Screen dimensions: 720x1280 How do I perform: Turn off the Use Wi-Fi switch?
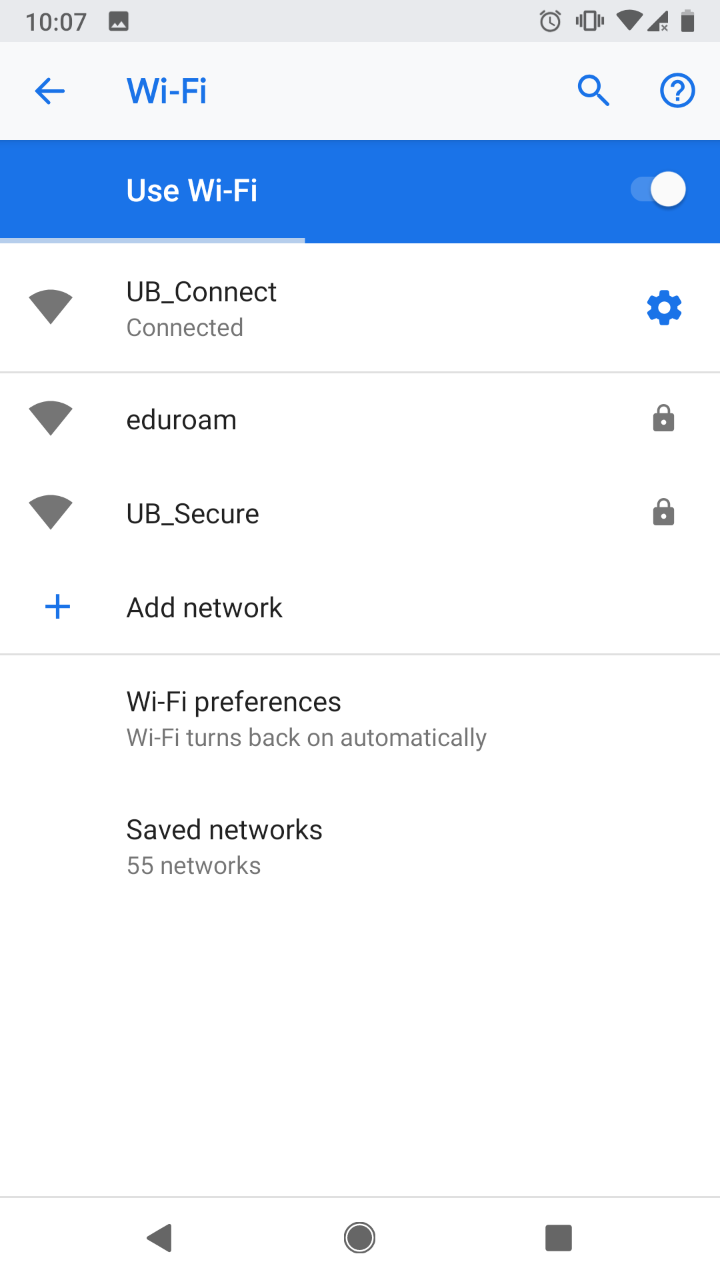pyautogui.click(x=658, y=190)
